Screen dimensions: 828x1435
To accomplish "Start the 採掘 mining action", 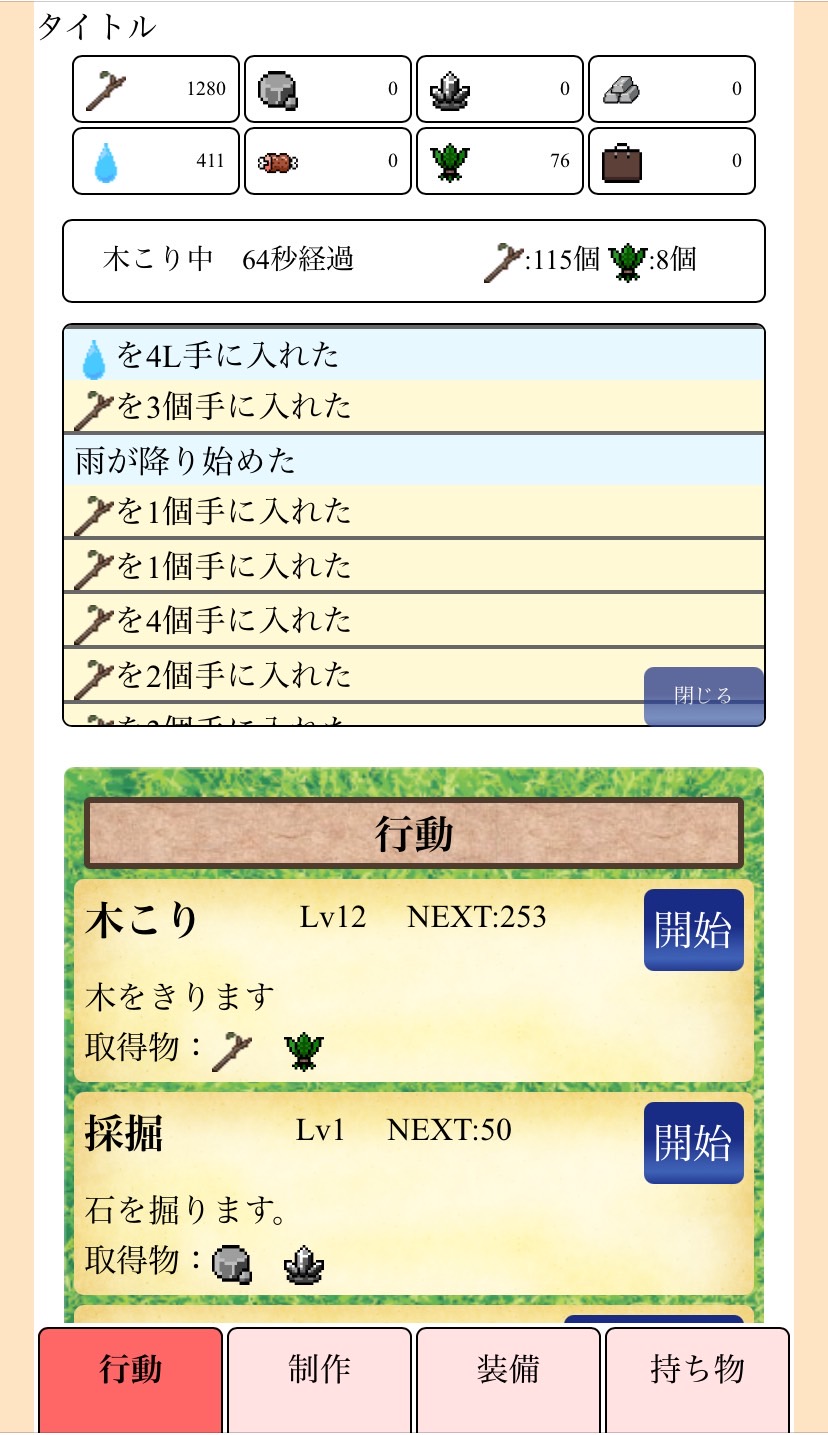I will tap(693, 1142).
